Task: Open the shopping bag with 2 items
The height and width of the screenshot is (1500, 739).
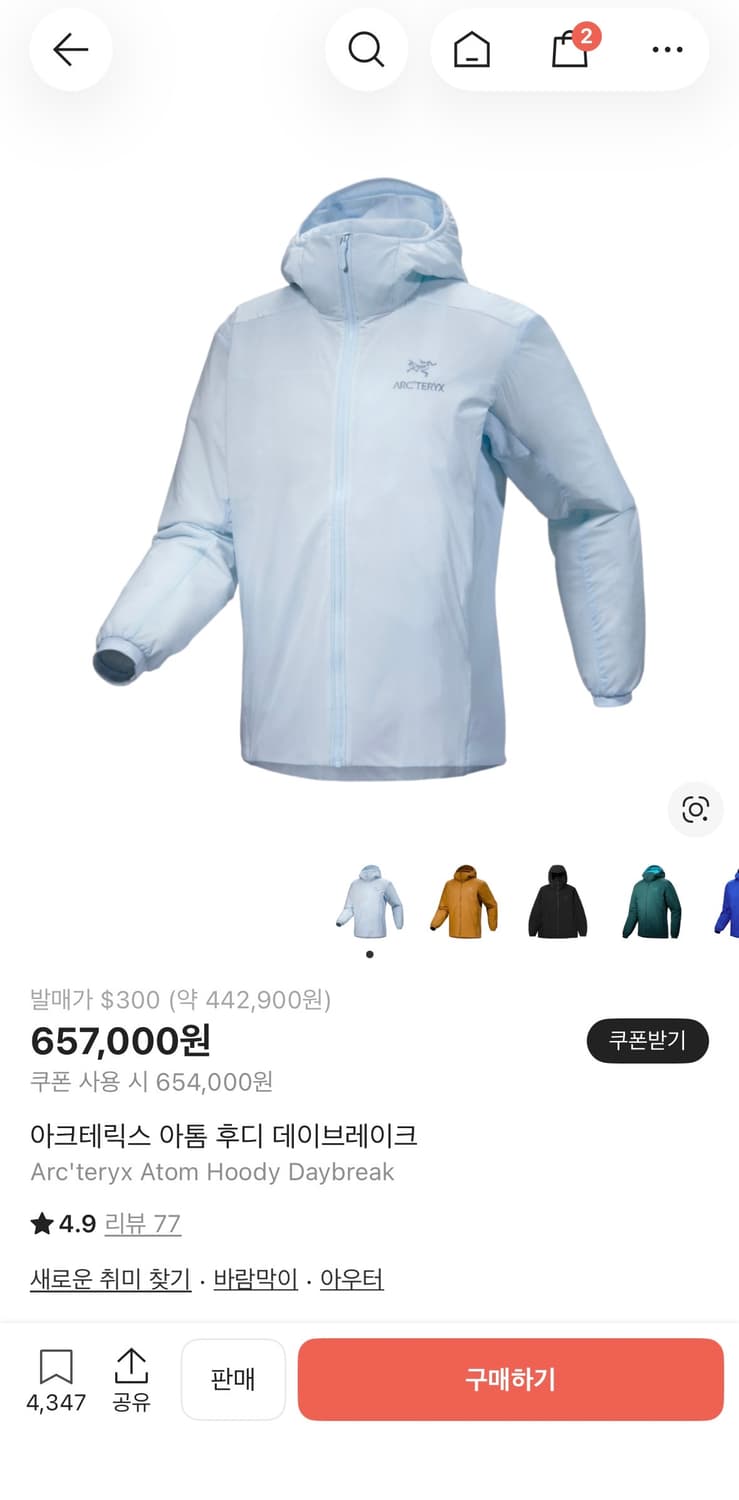Action: [x=570, y=50]
